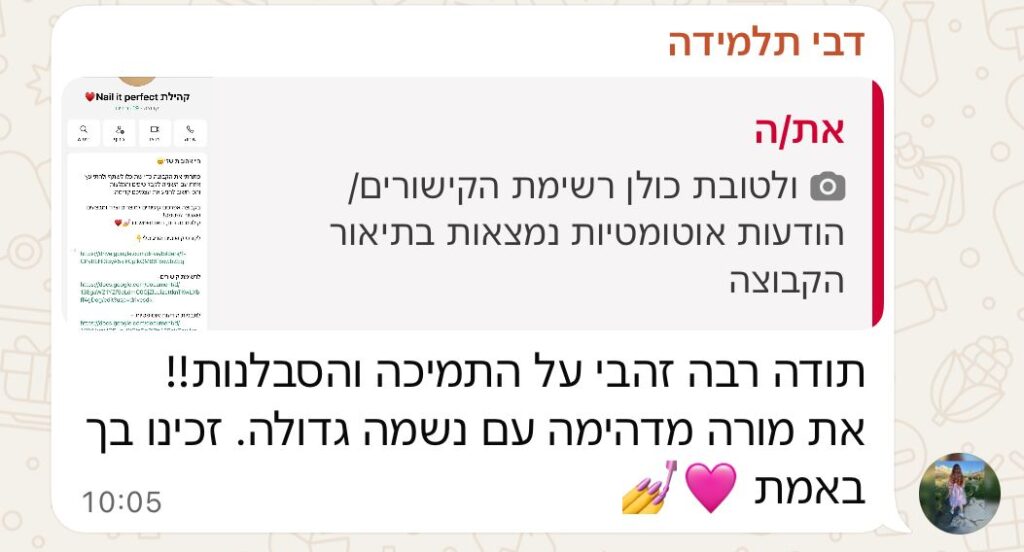Open the sender's profile picture avatar

pyautogui.click(x=959, y=494)
